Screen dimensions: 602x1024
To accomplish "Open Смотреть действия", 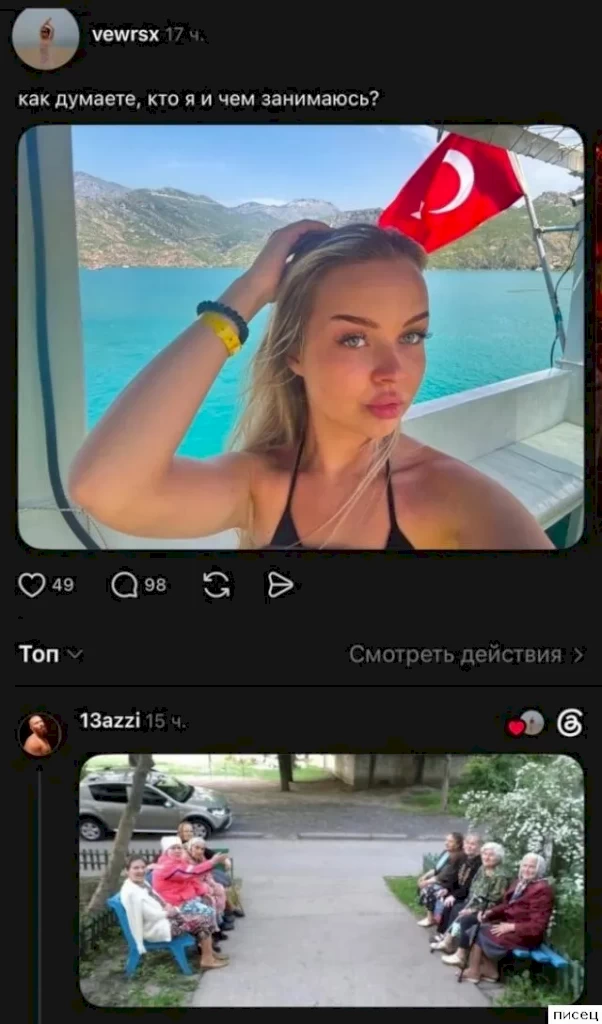I will pos(466,654).
